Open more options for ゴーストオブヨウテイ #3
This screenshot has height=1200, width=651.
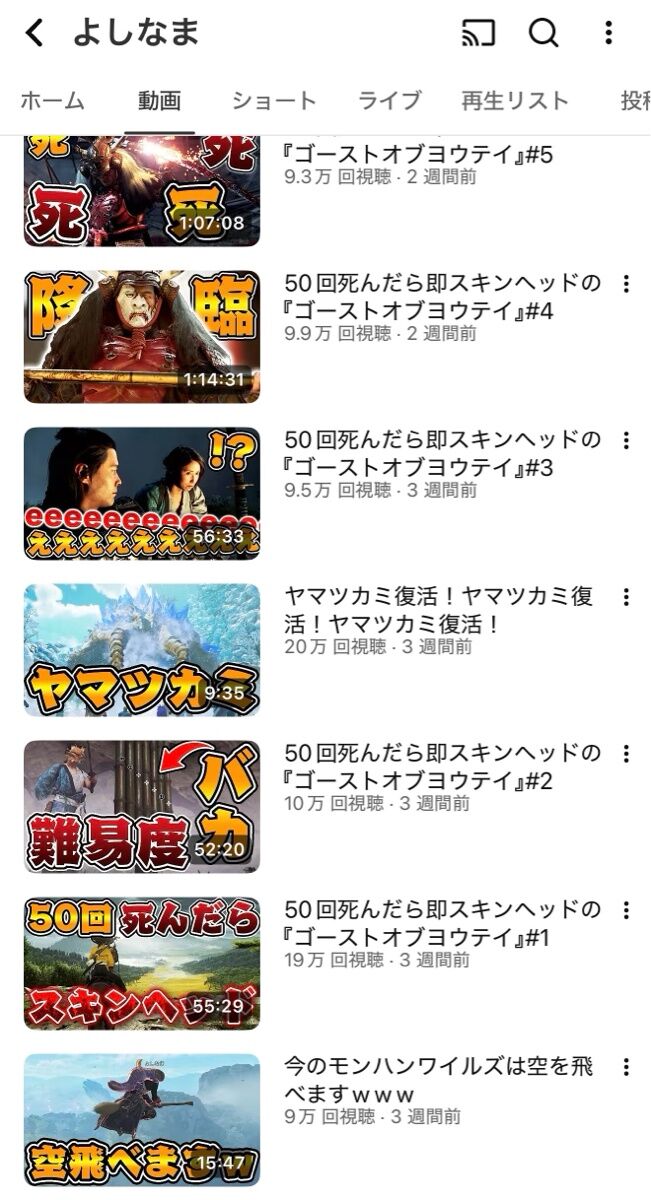click(x=626, y=441)
